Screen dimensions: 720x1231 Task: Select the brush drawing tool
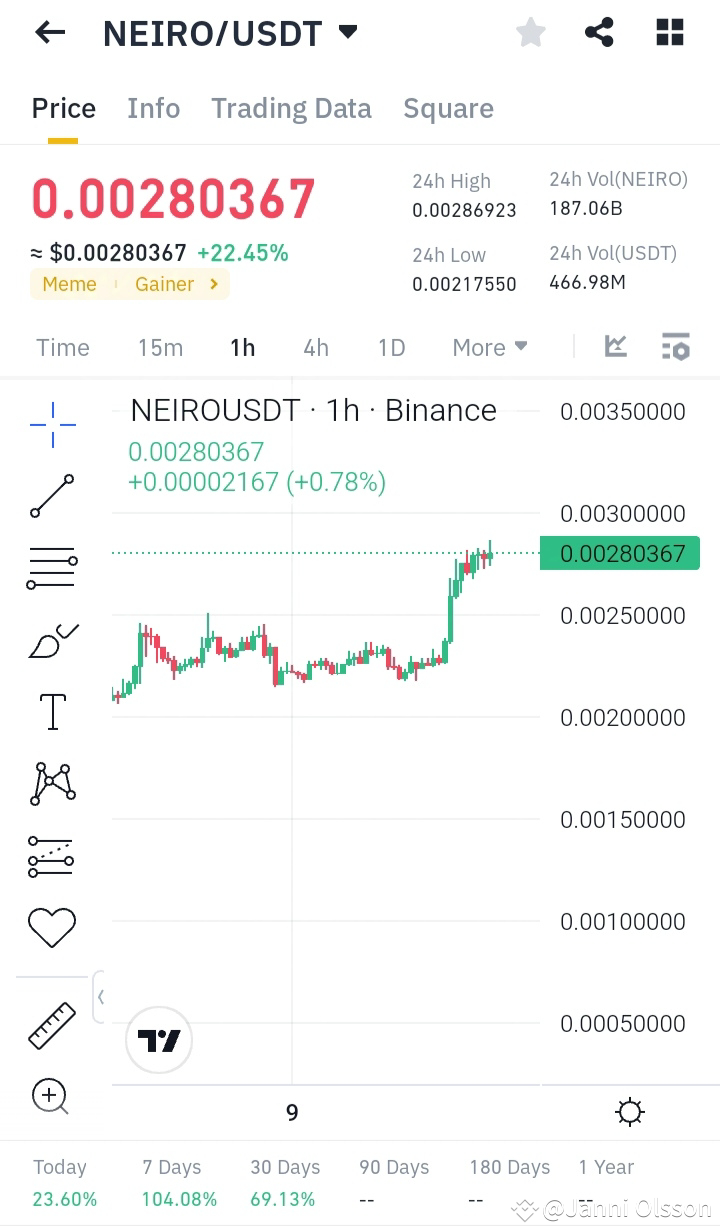pyautogui.click(x=51, y=640)
